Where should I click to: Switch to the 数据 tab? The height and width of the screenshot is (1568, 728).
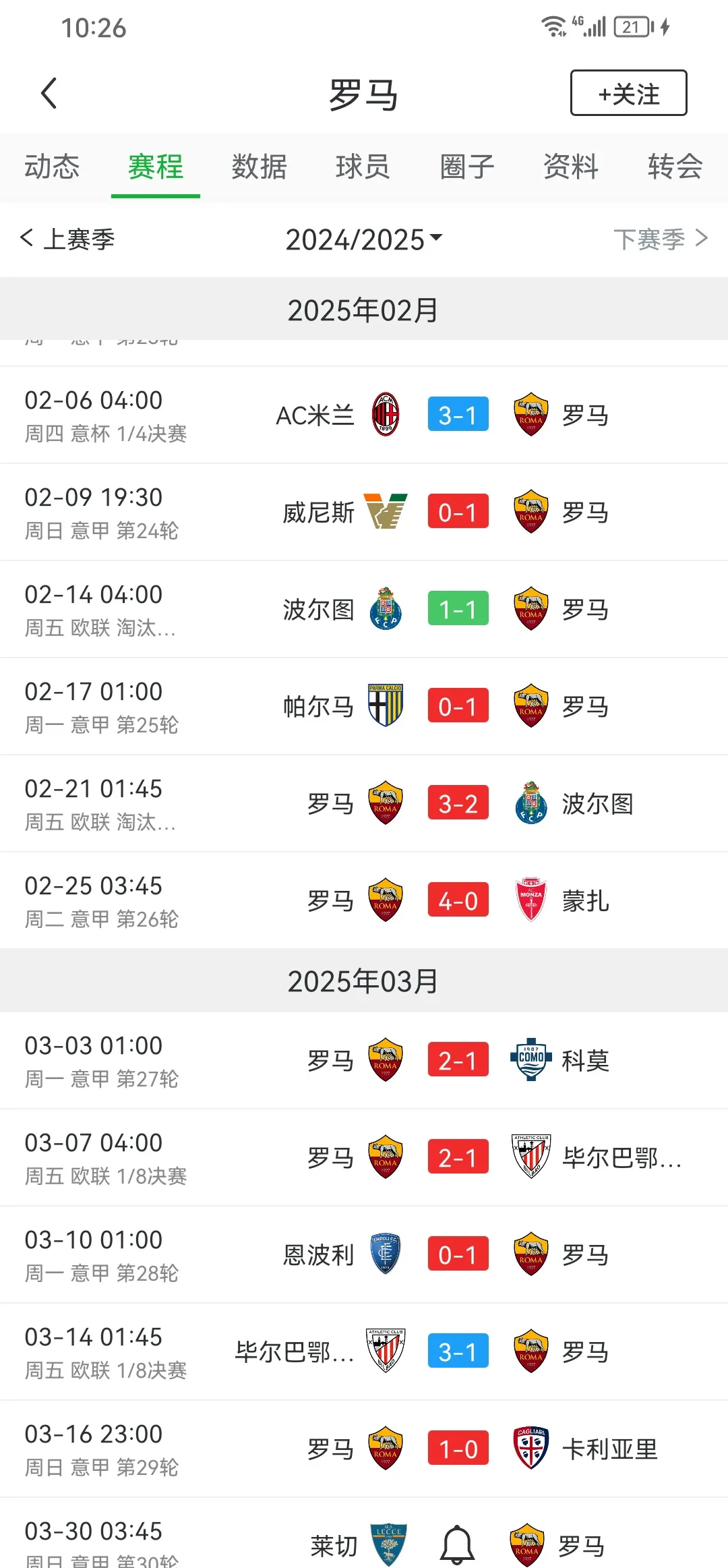pos(260,167)
